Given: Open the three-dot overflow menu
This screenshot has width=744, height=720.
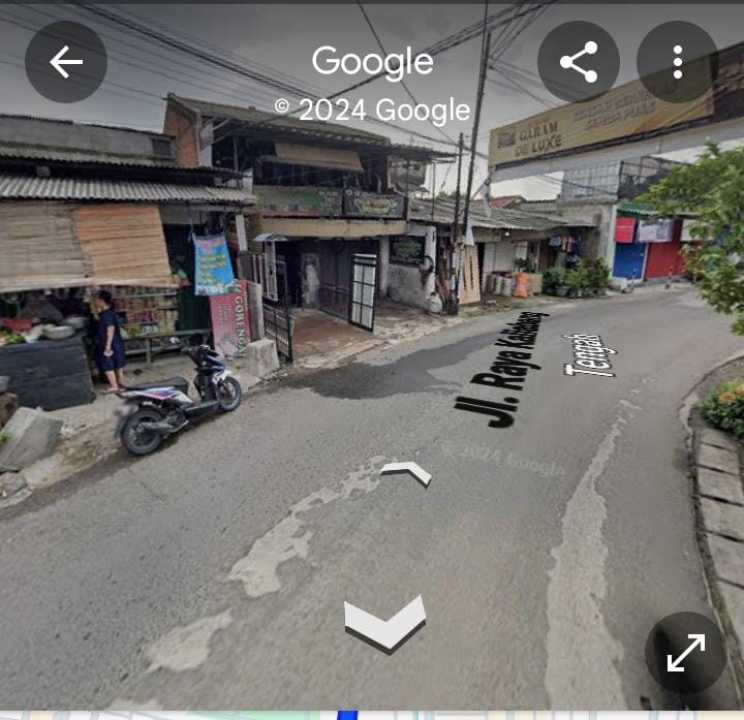Looking at the screenshot, I should pos(677,62).
